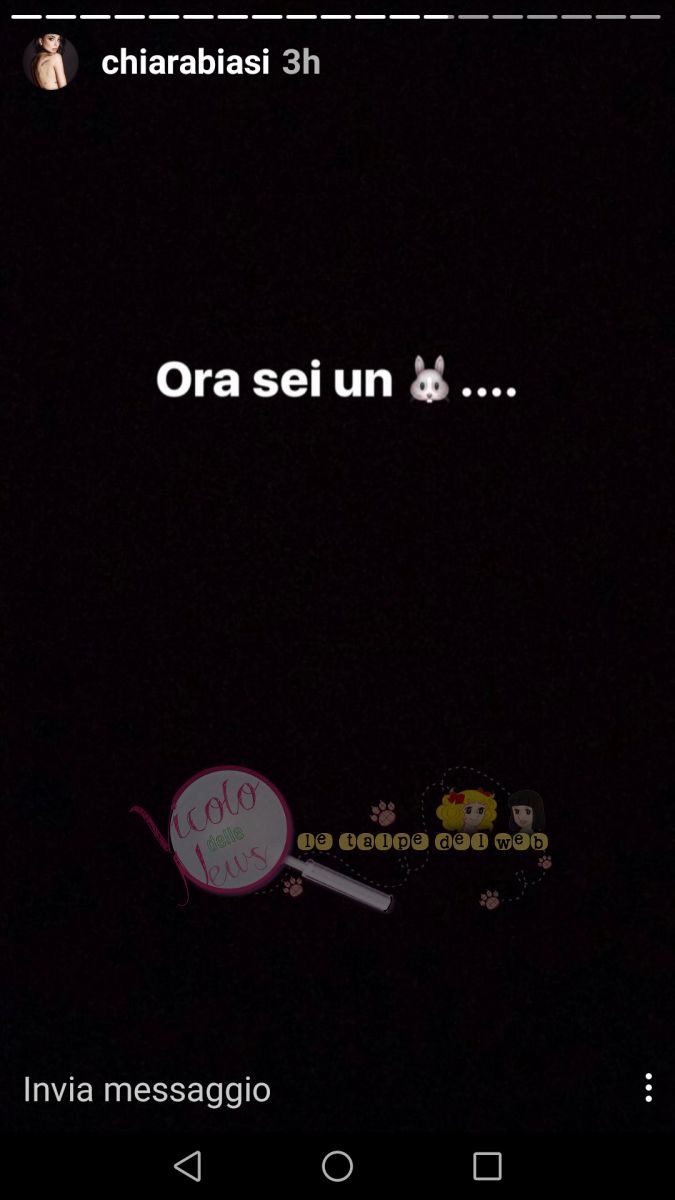Open chiarabiasi's profile picture
The width and height of the screenshot is (675, 1200).
pos(50,62)
